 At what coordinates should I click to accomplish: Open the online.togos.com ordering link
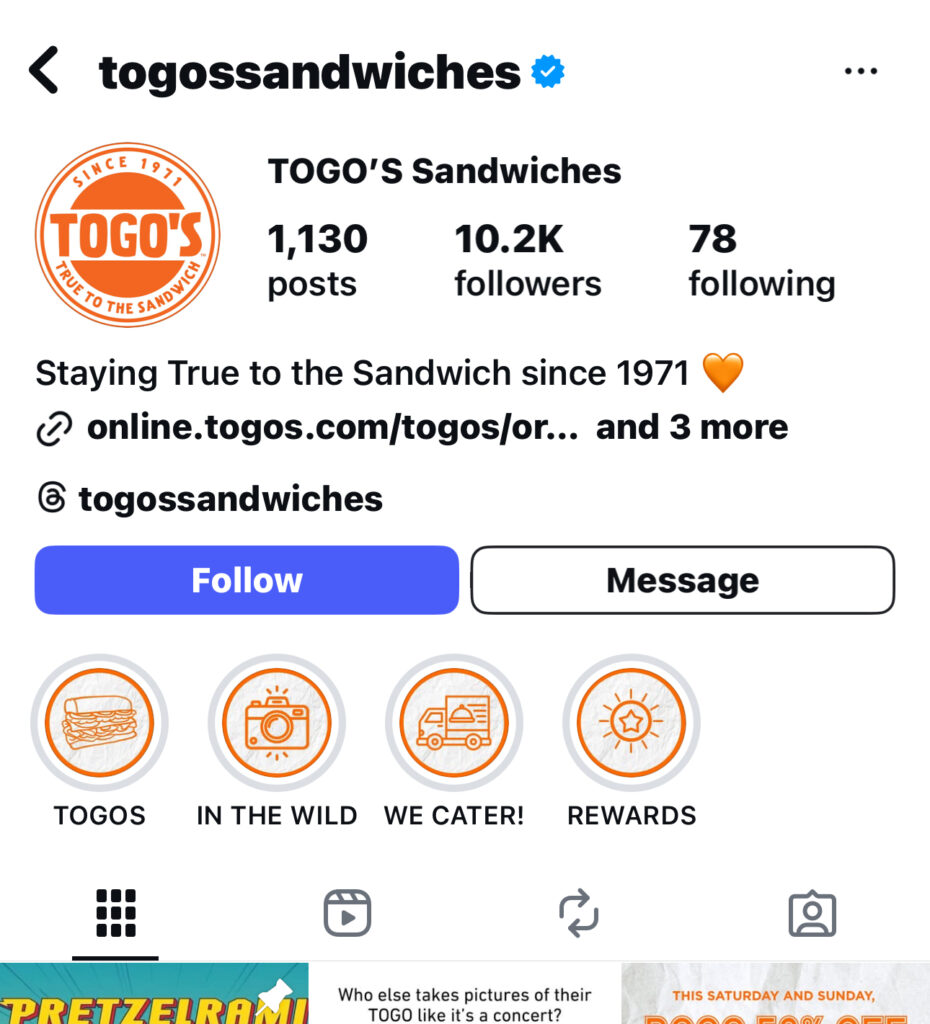pyautogui.click(x=332, y=428)
